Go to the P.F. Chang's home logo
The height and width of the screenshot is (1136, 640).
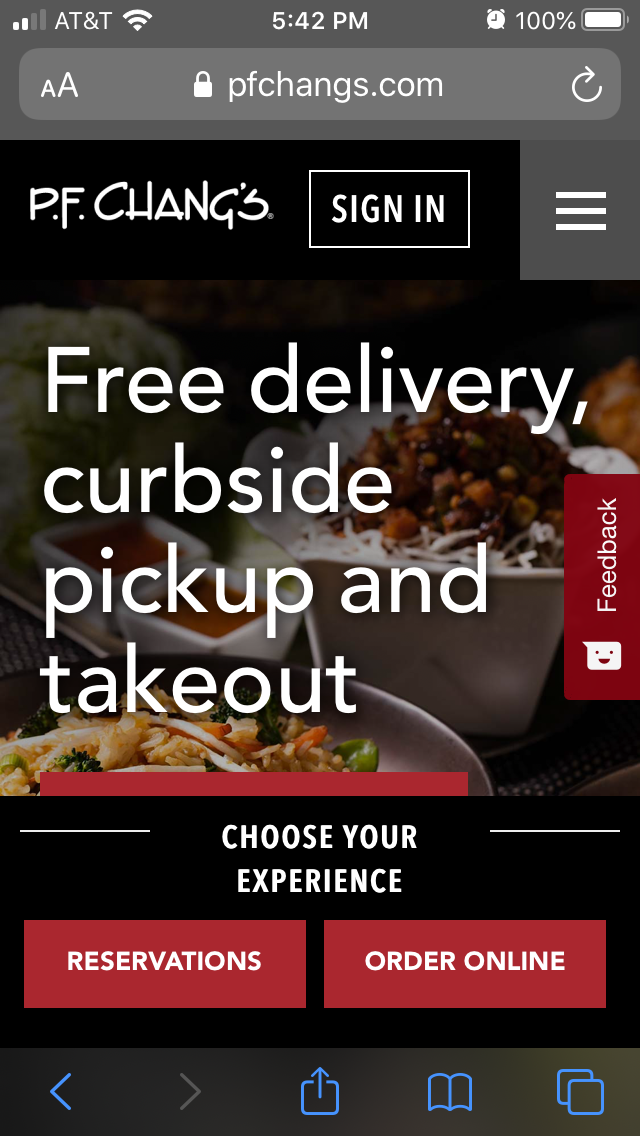click(151, 206)
